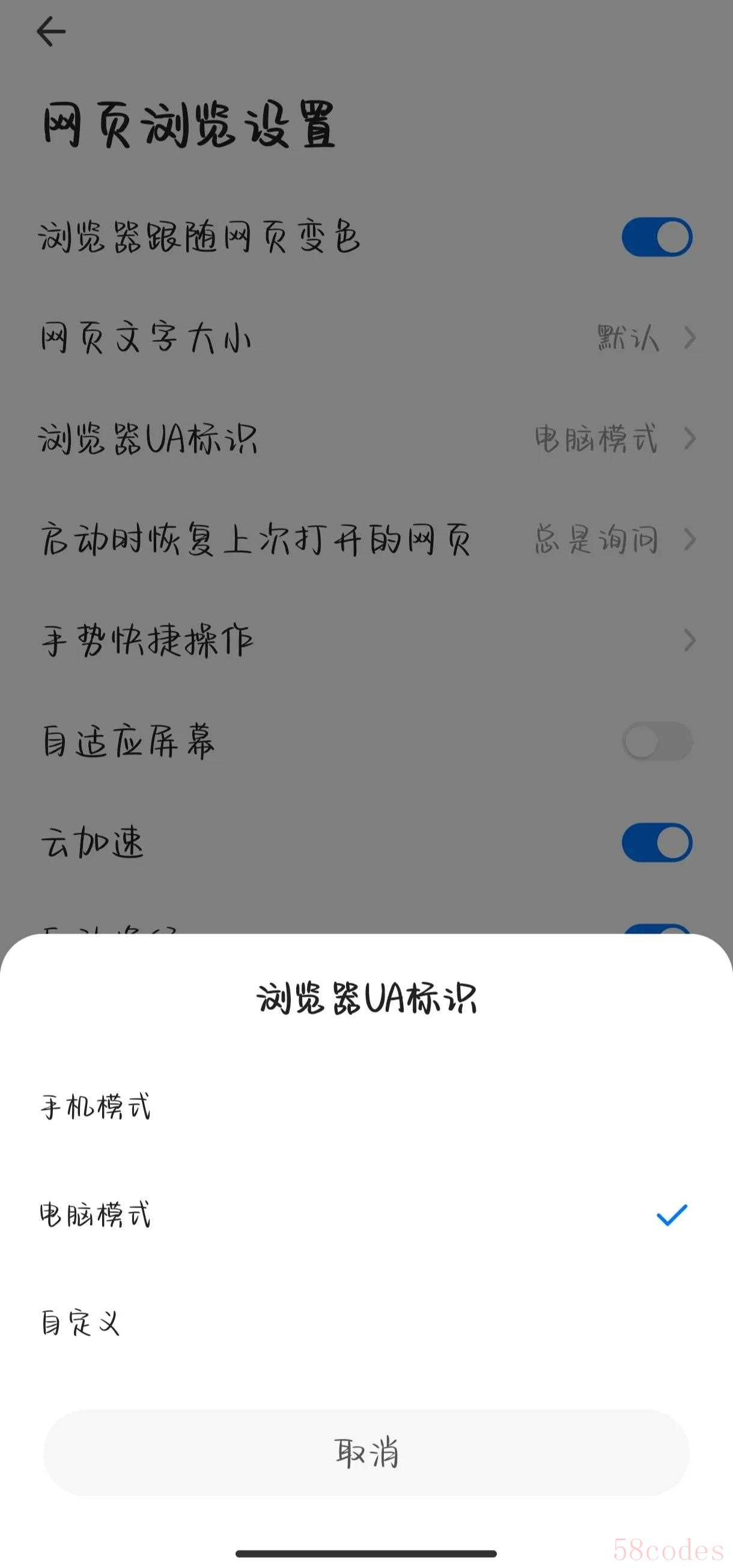Select 手机模式 as the UA option

point(96,1107)
